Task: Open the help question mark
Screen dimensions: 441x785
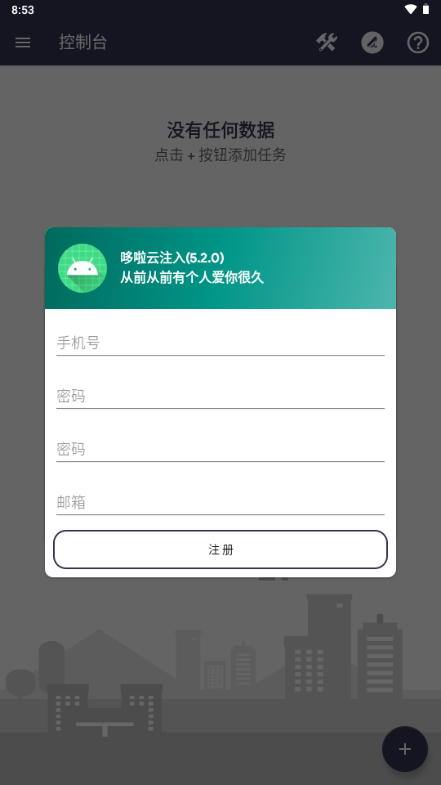Action: 418,43
